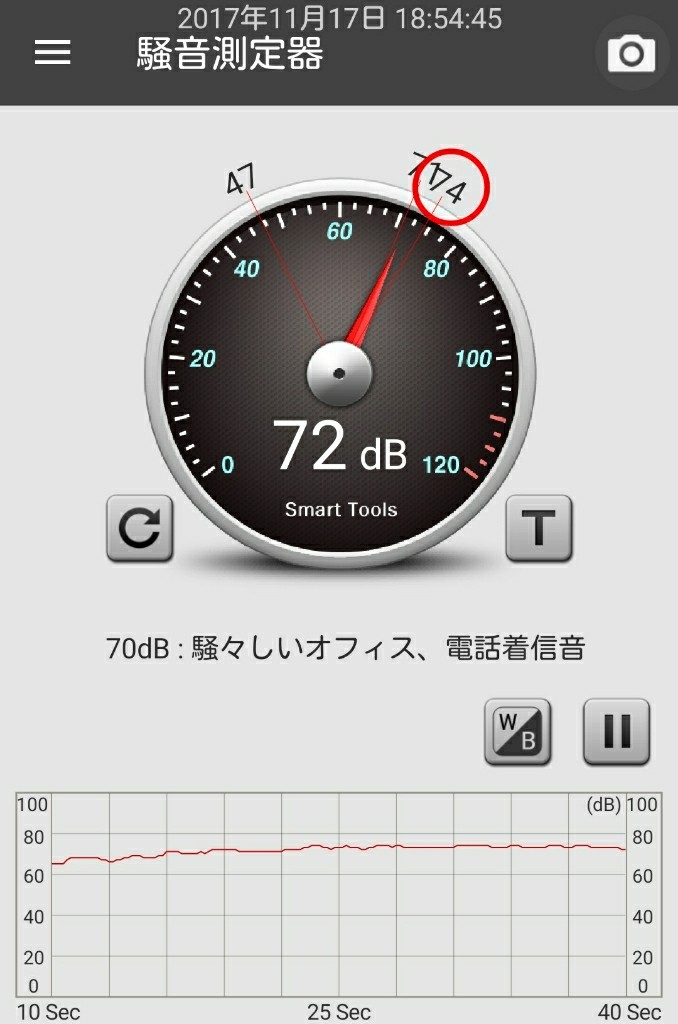Reset the meter with the refresh button
Image resolution: width=678 pixels, height=1024 pixels.
coord(140,528)
